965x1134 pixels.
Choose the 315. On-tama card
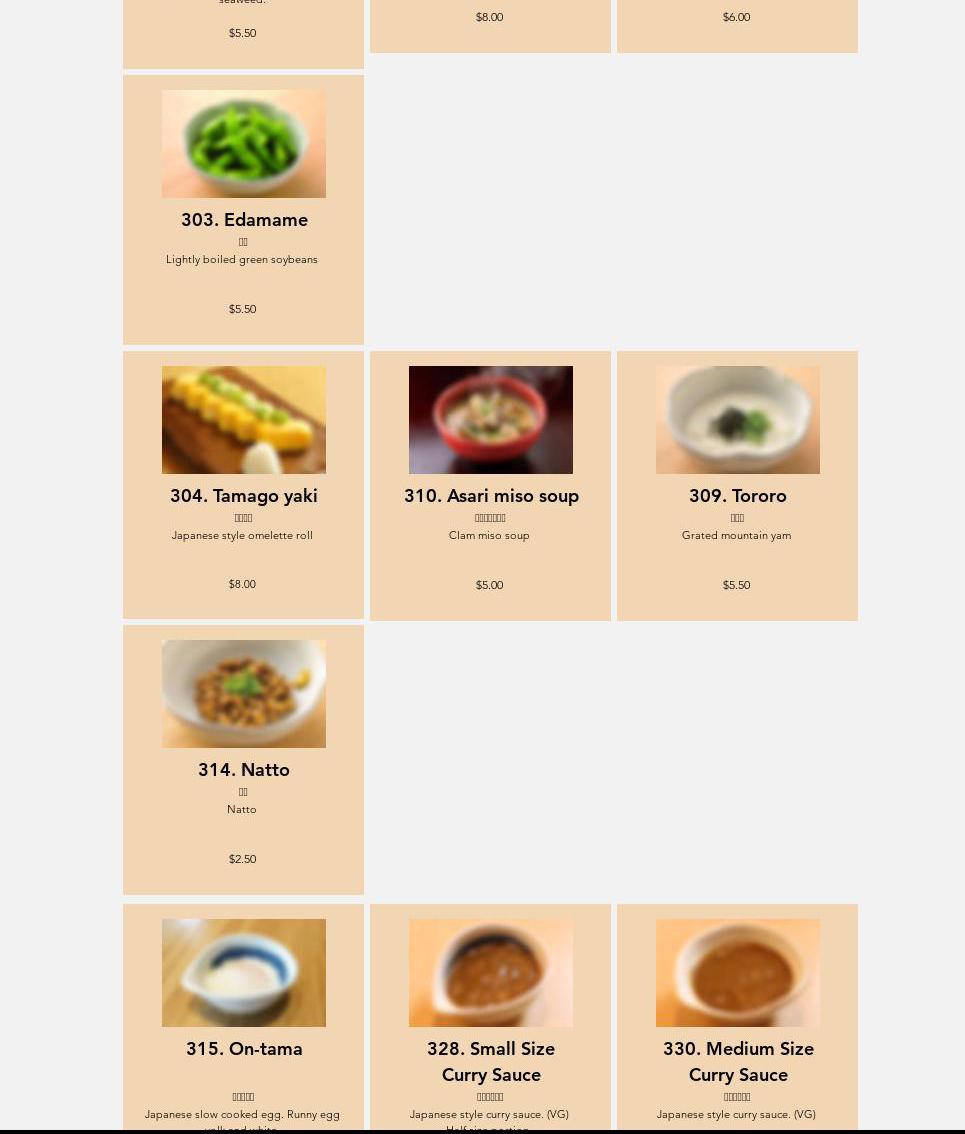click(x=243, y=1049)
